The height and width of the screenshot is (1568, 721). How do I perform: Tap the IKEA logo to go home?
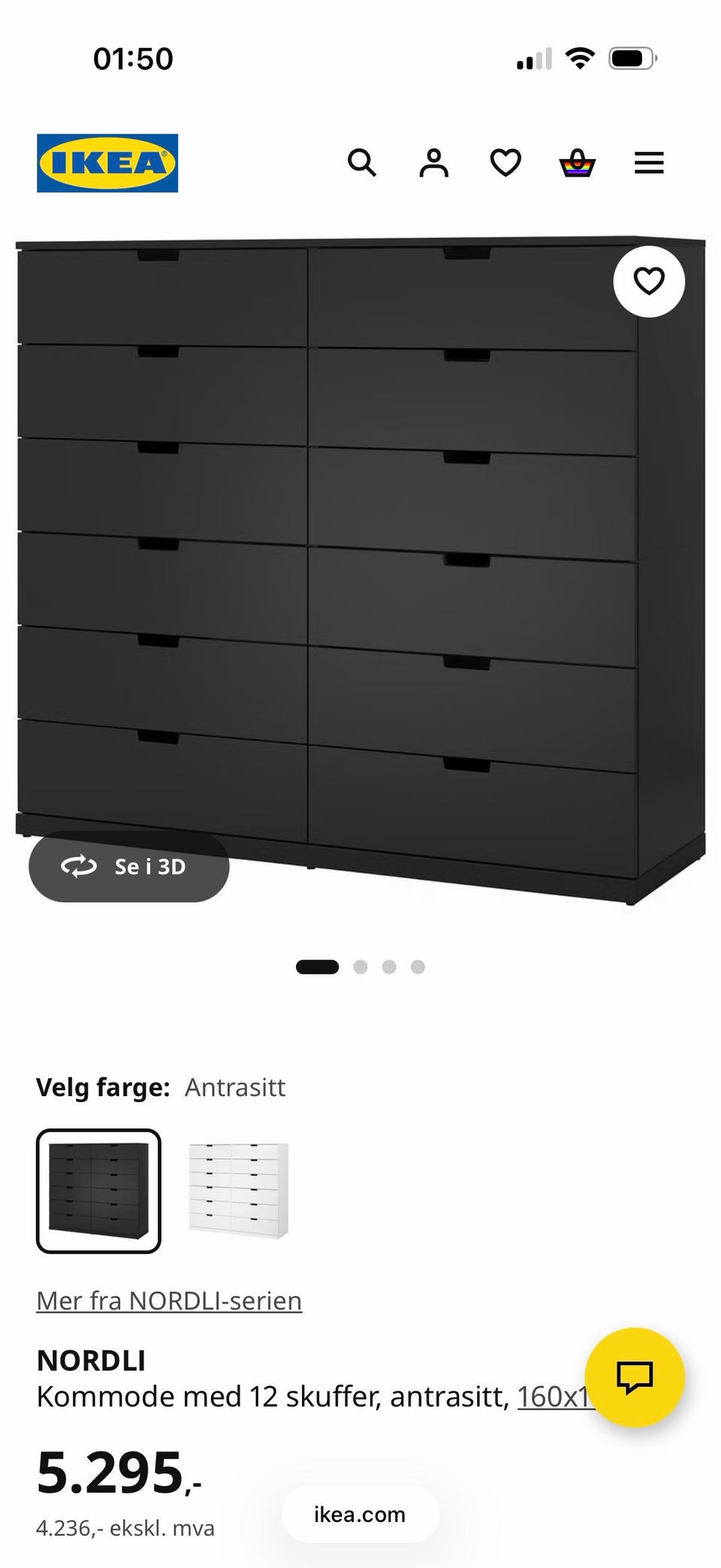pyautogui.click(x=107, y=163)
